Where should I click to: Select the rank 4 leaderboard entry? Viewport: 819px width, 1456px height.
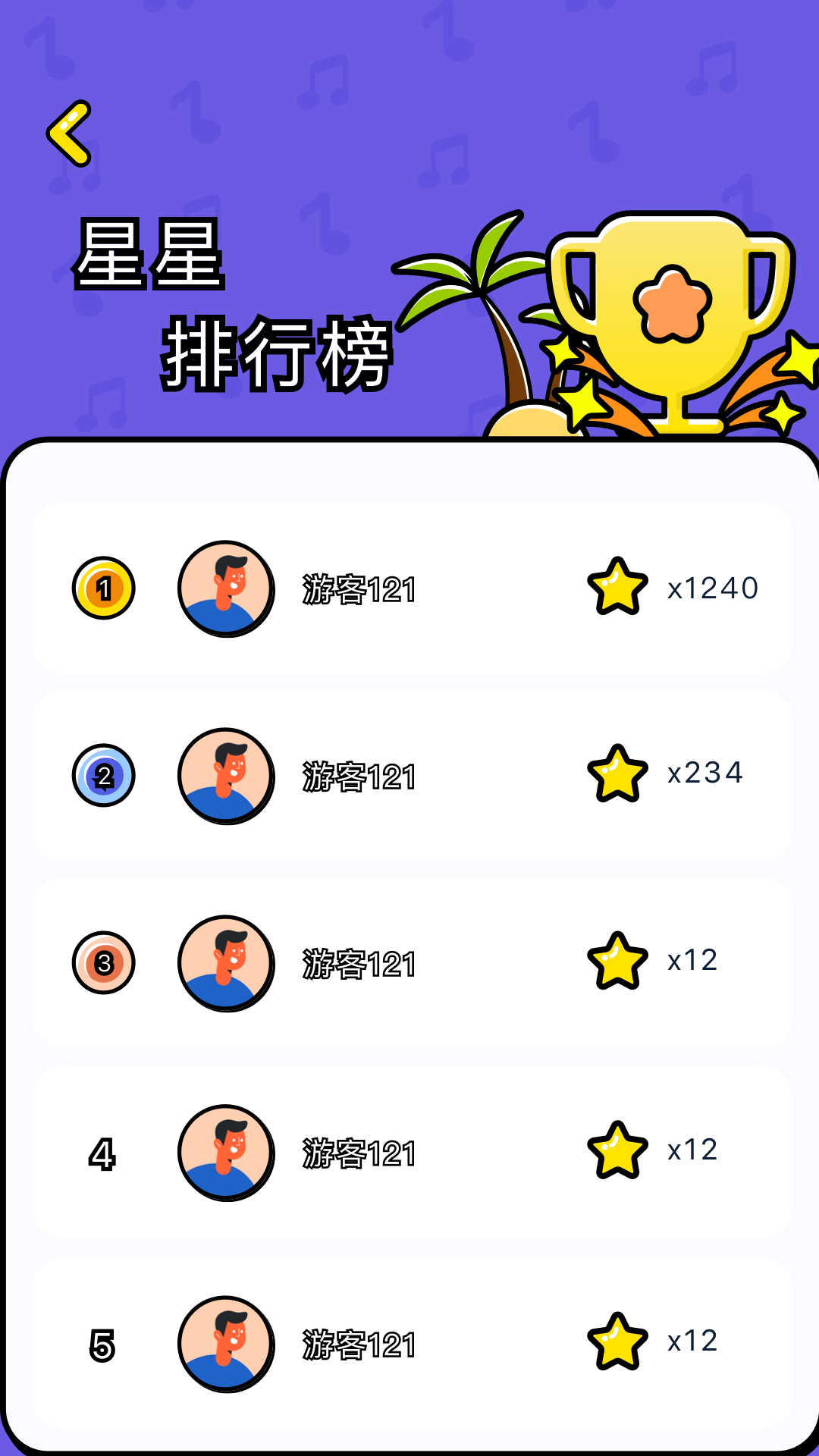(x=409, y=1151)
